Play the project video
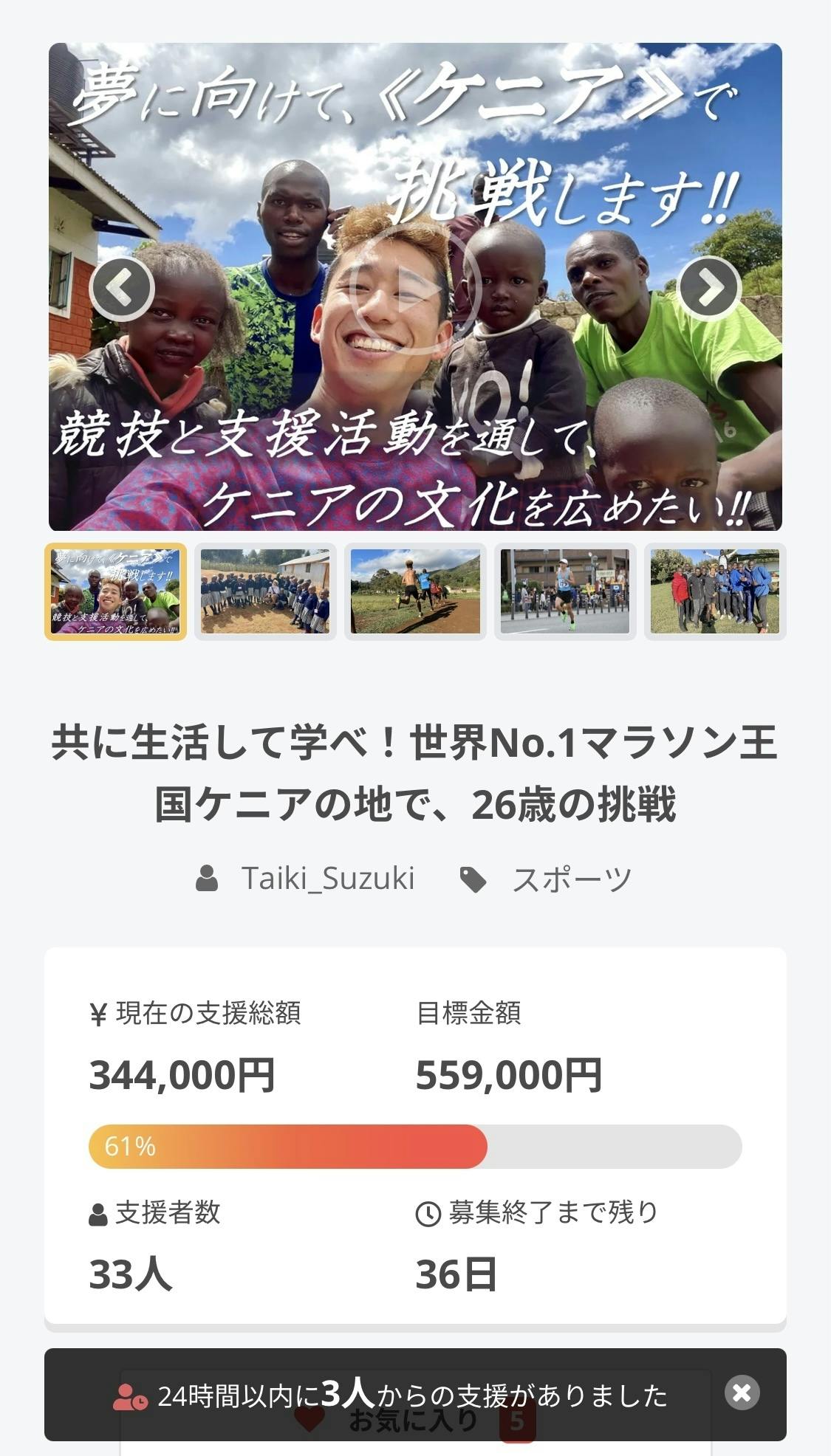Viewport: 831px width, 1456px height. 414,289
